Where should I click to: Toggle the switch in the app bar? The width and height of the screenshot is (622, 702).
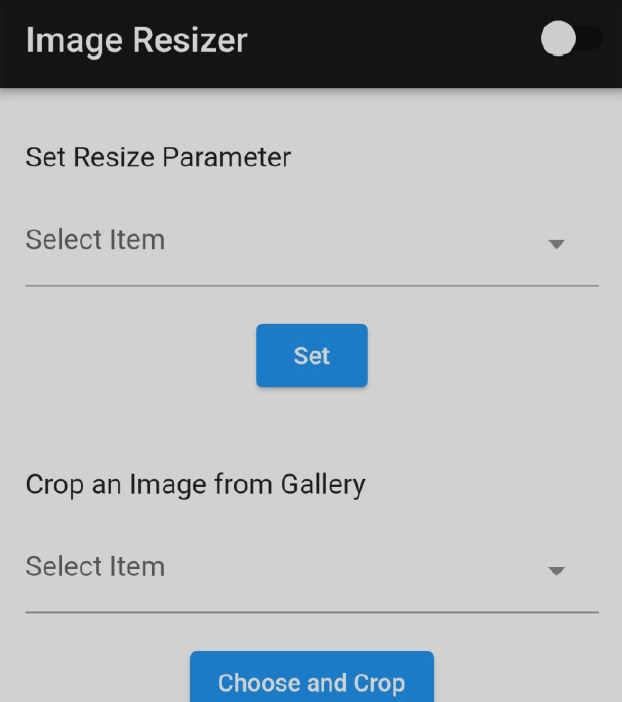[571, 40]
